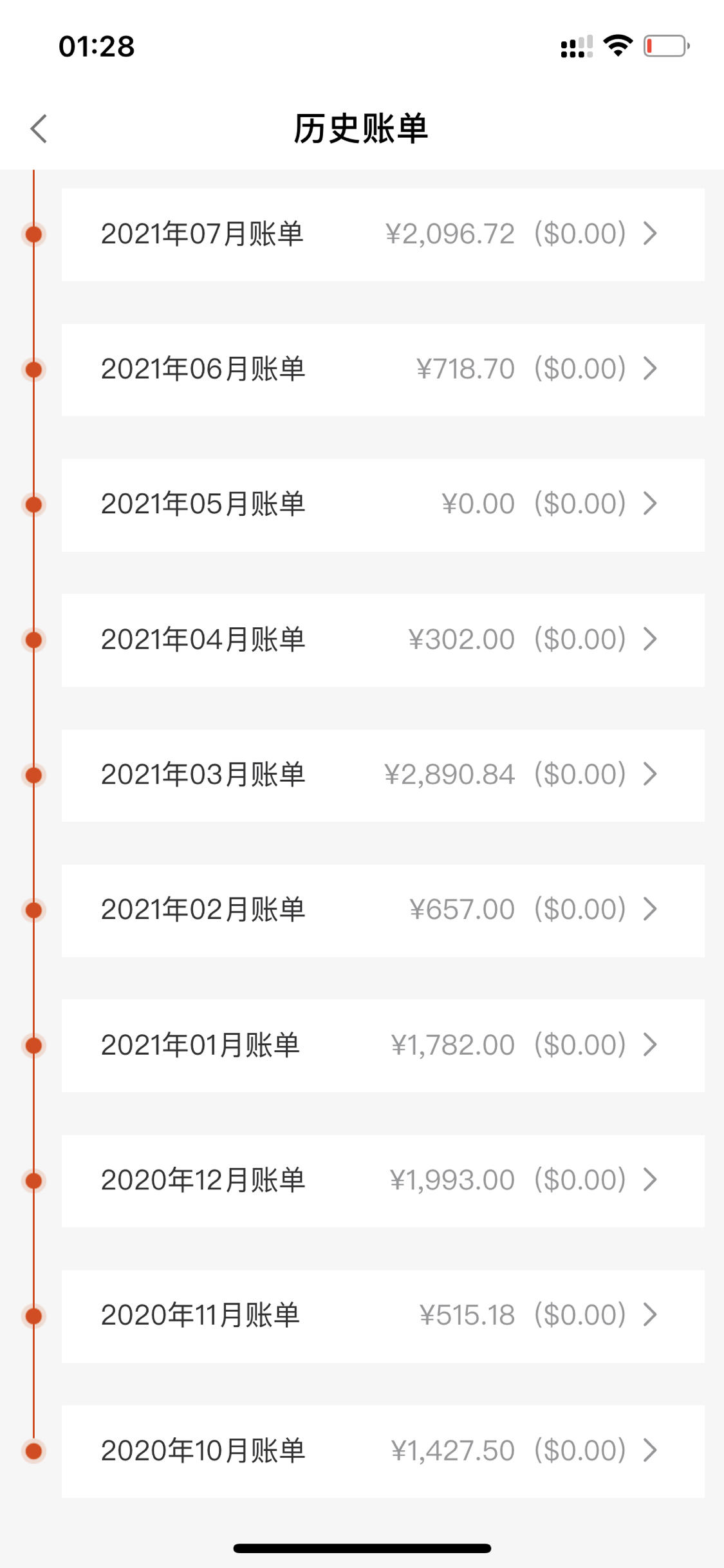Open the 2020年11月账单 details
This screenshot has height=1568, width=724.
[383, 1316]
